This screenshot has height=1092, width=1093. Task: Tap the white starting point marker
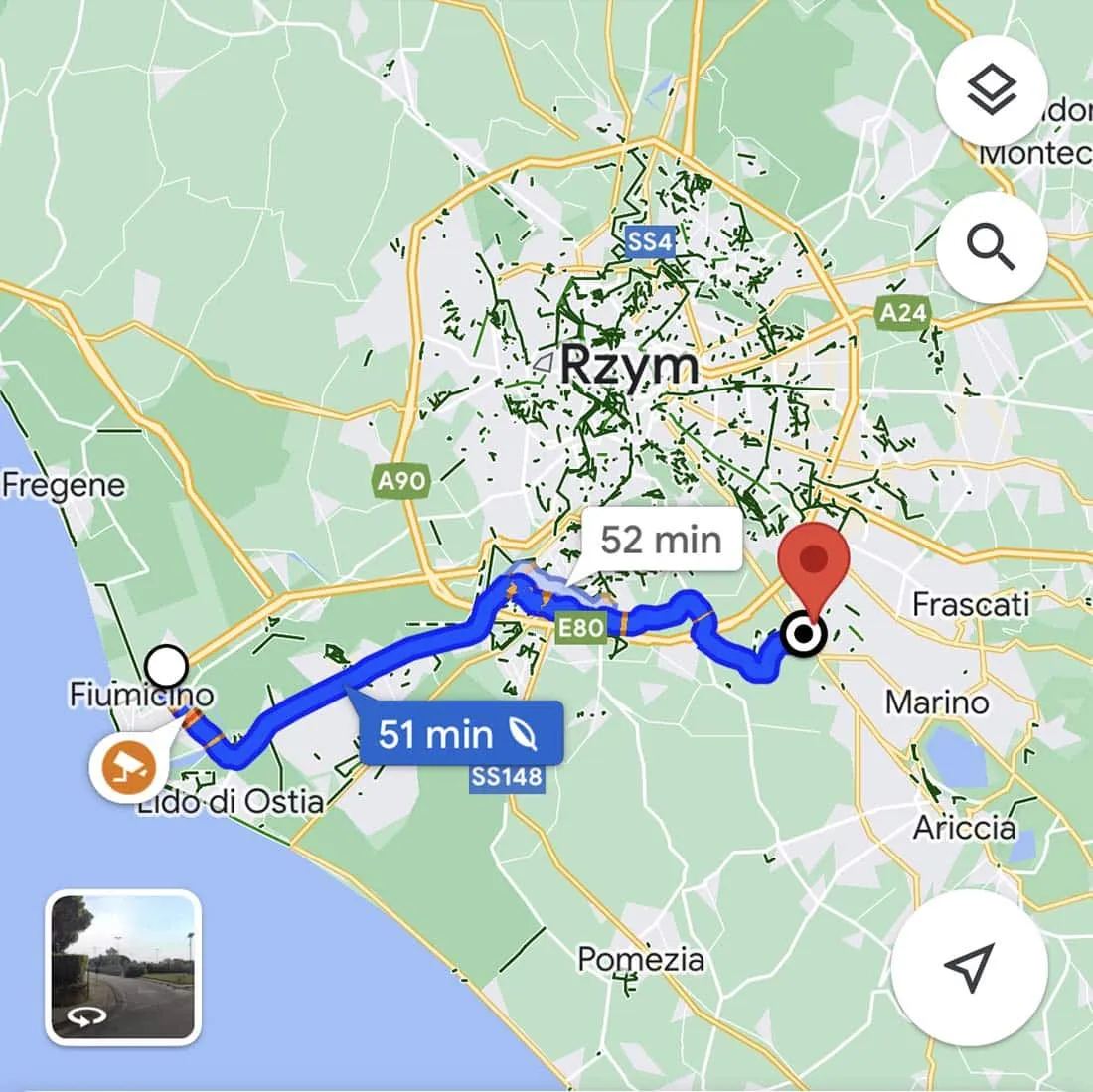click(166, 664)
